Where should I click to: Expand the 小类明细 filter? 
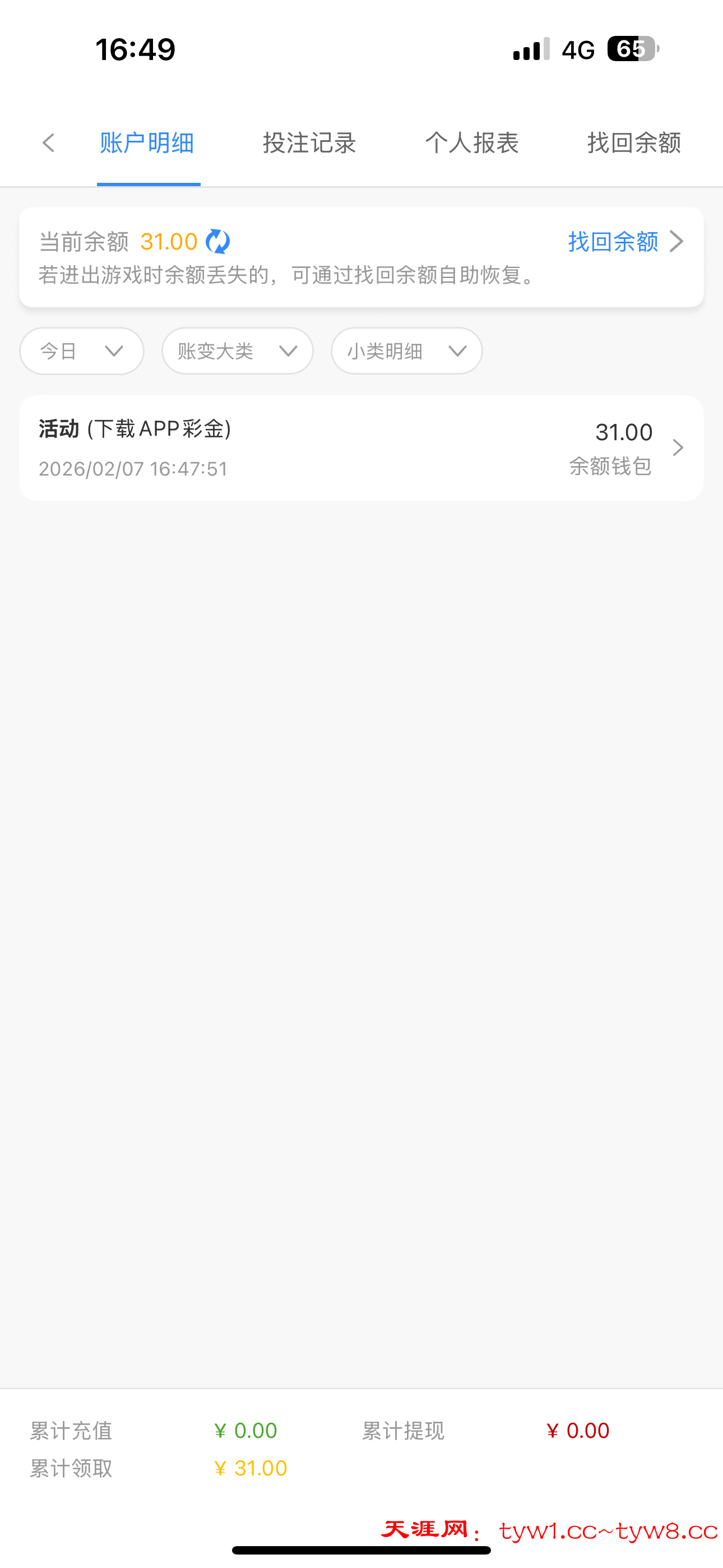coord(406,351)
